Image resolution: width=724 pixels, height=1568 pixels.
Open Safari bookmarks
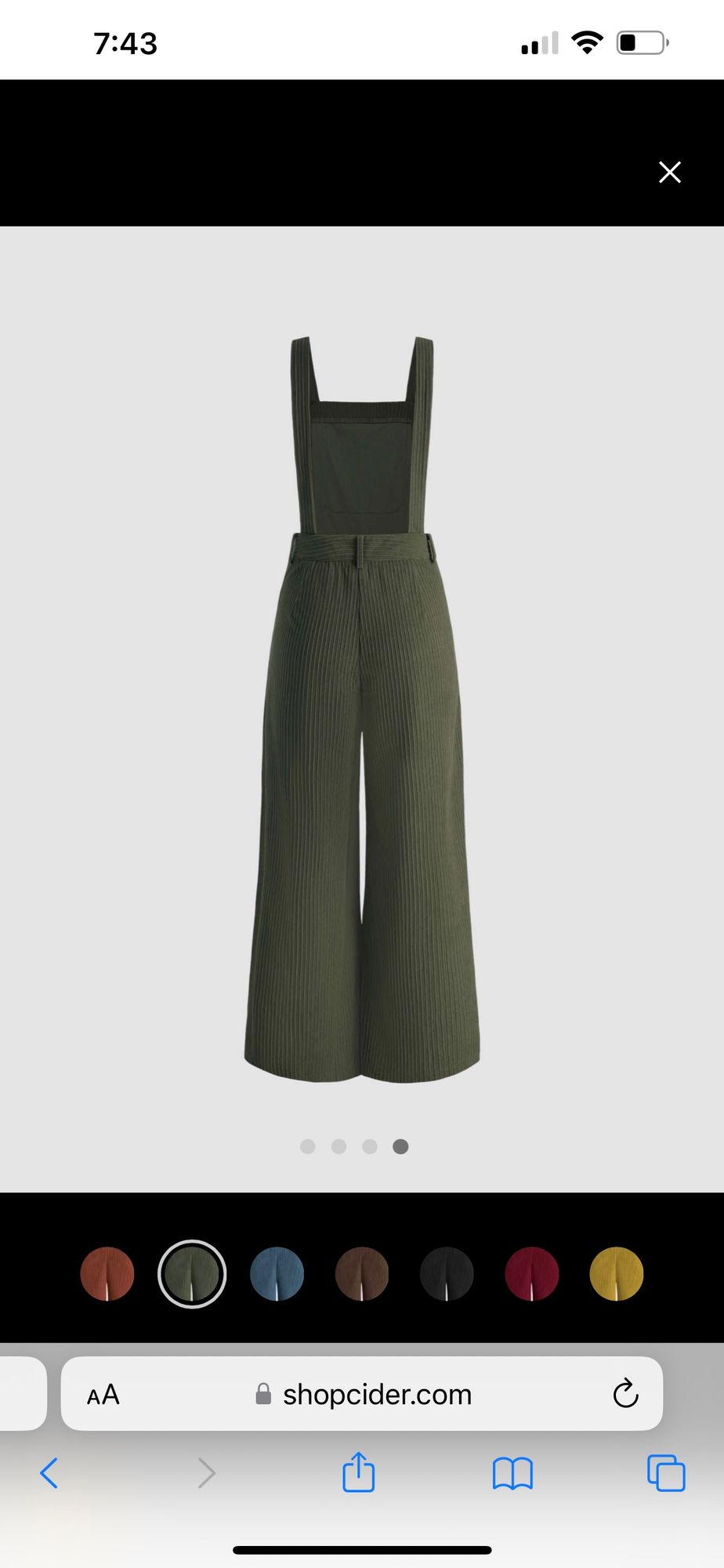512,1473
